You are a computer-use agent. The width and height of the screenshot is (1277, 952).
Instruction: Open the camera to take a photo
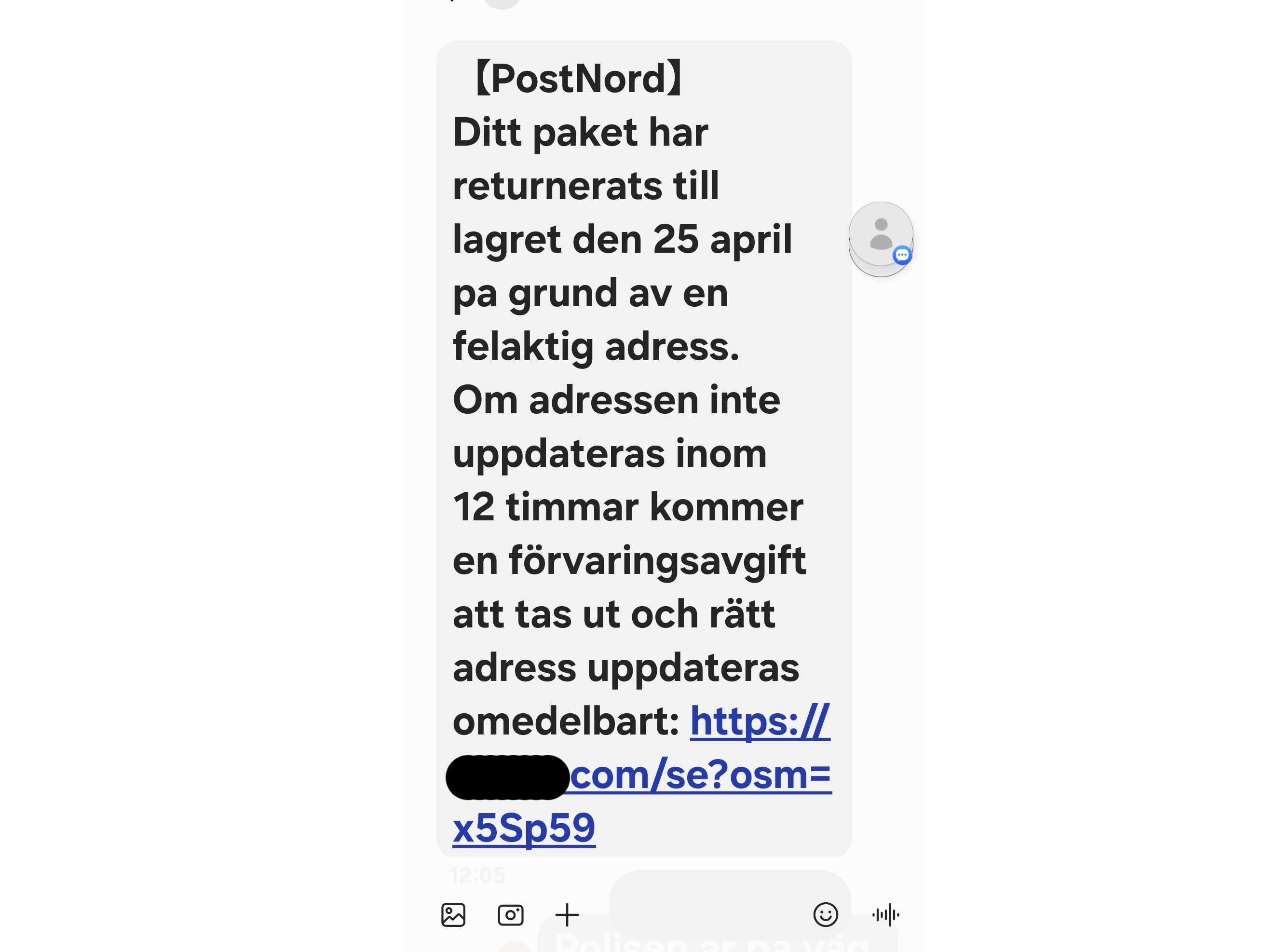(510, 915)
